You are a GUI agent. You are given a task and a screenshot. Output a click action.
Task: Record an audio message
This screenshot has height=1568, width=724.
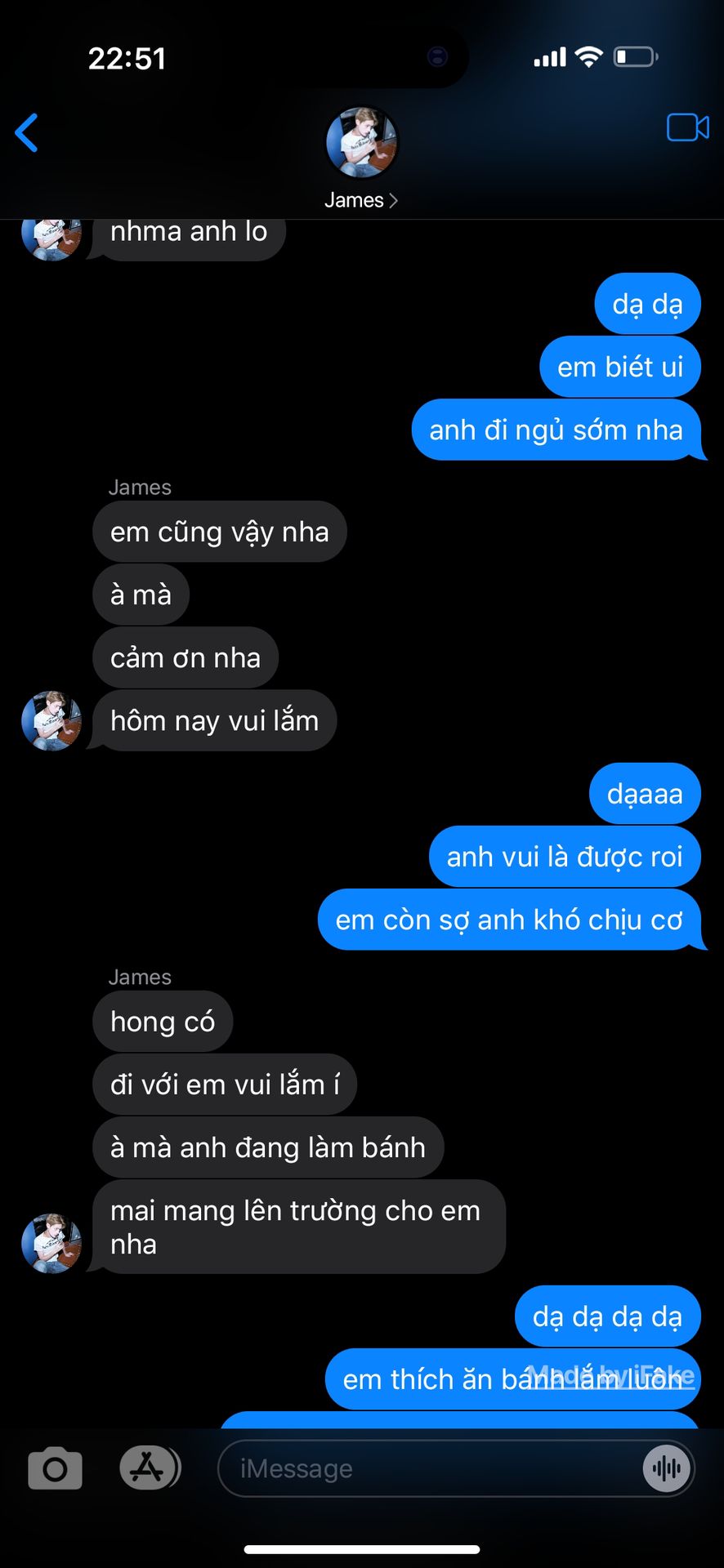point(667,1468)
